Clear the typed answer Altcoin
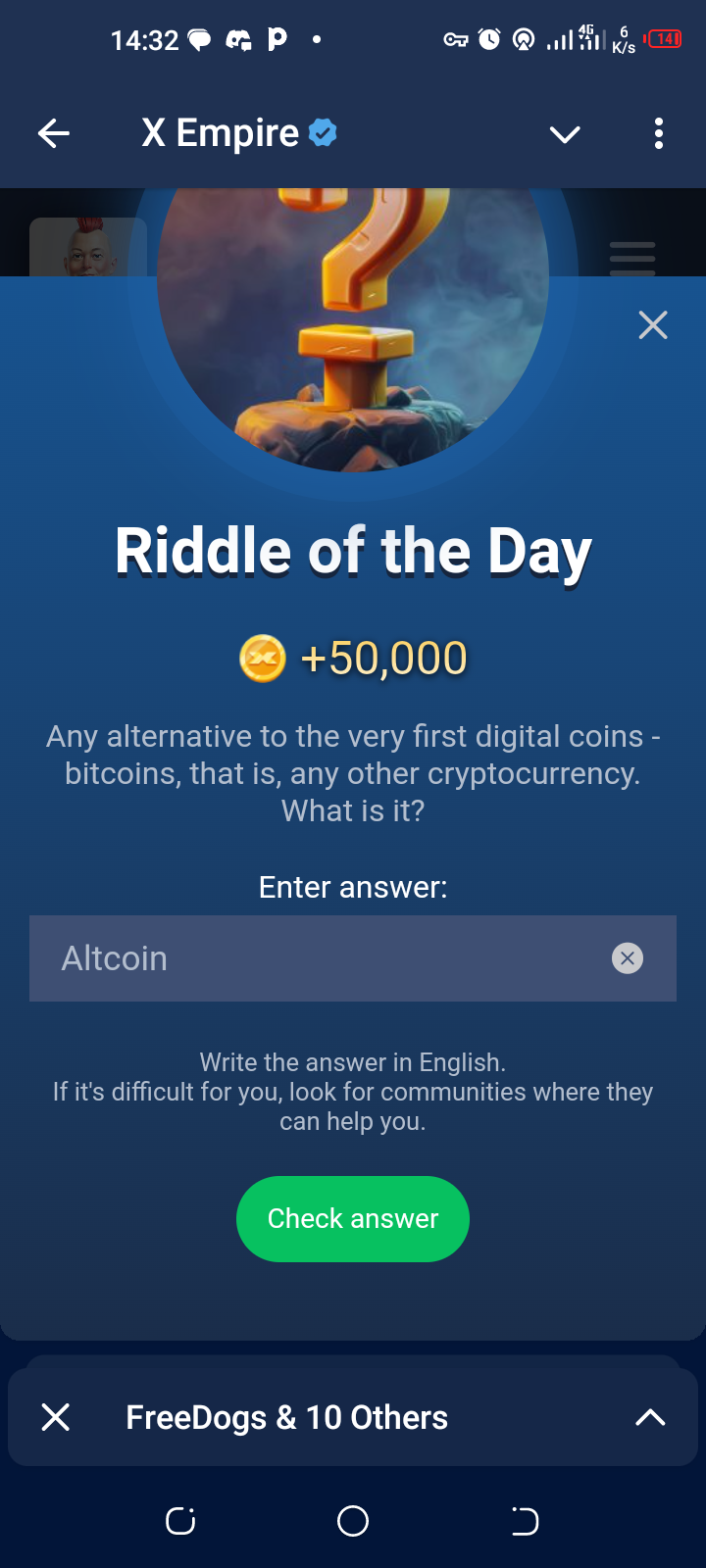 pyautogui.click(x=628, y=958)
